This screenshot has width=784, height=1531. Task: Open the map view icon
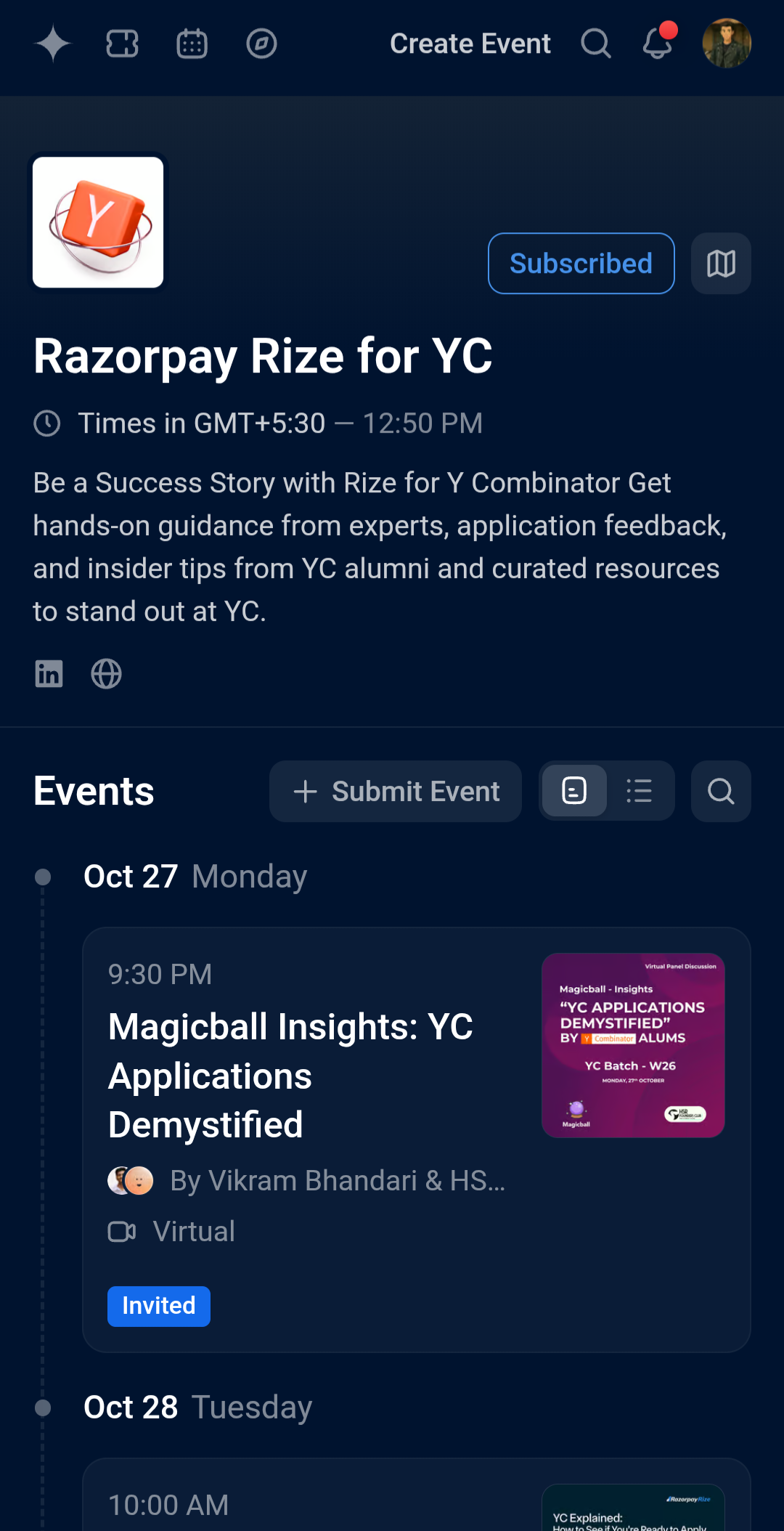click(x=721, y=264)
